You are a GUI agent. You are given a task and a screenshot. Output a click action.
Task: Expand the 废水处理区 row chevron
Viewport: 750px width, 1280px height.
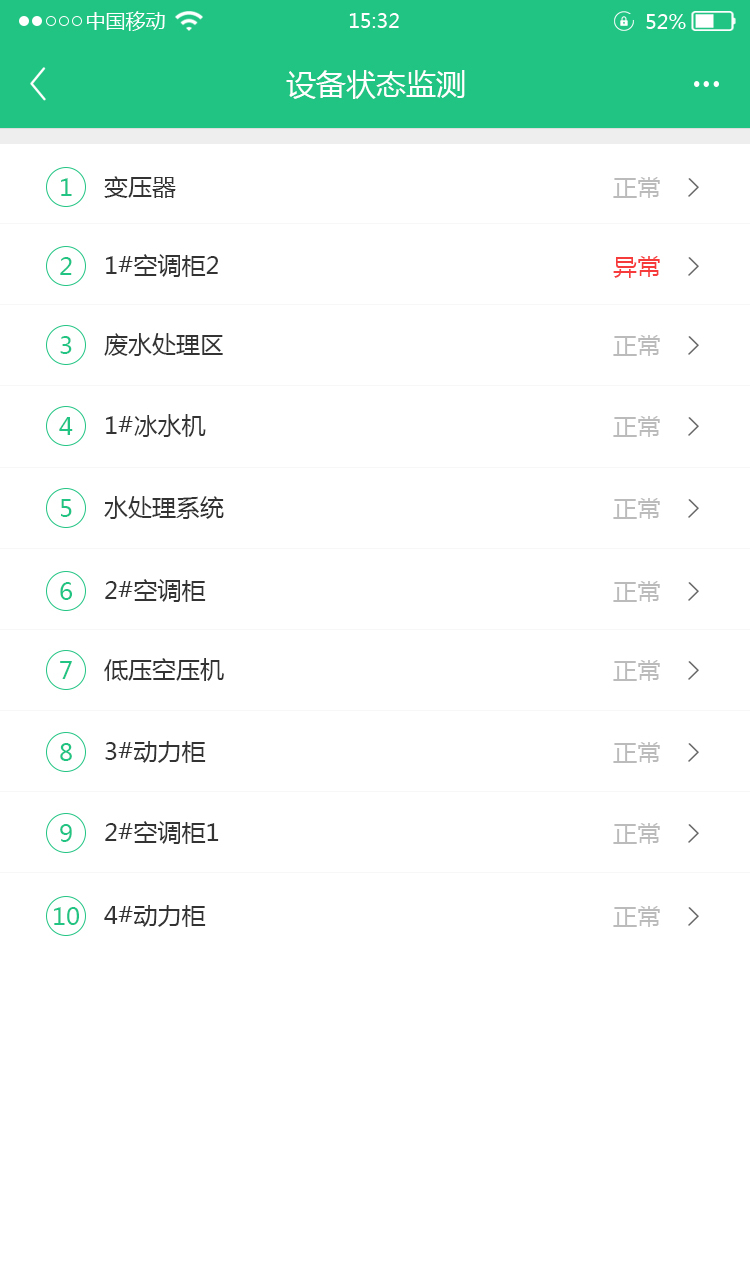693,345
